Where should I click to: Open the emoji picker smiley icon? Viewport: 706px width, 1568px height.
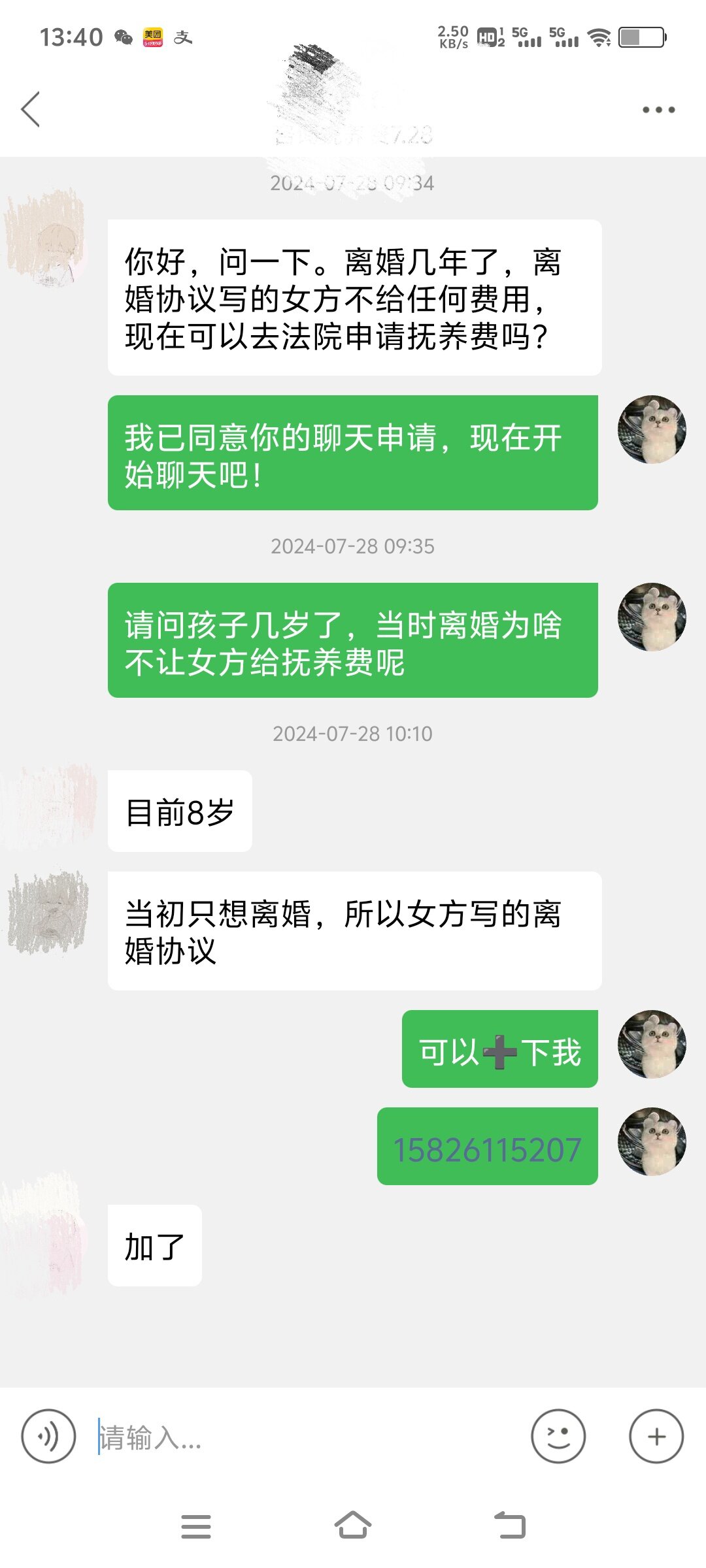click(x=558, y=1437)
